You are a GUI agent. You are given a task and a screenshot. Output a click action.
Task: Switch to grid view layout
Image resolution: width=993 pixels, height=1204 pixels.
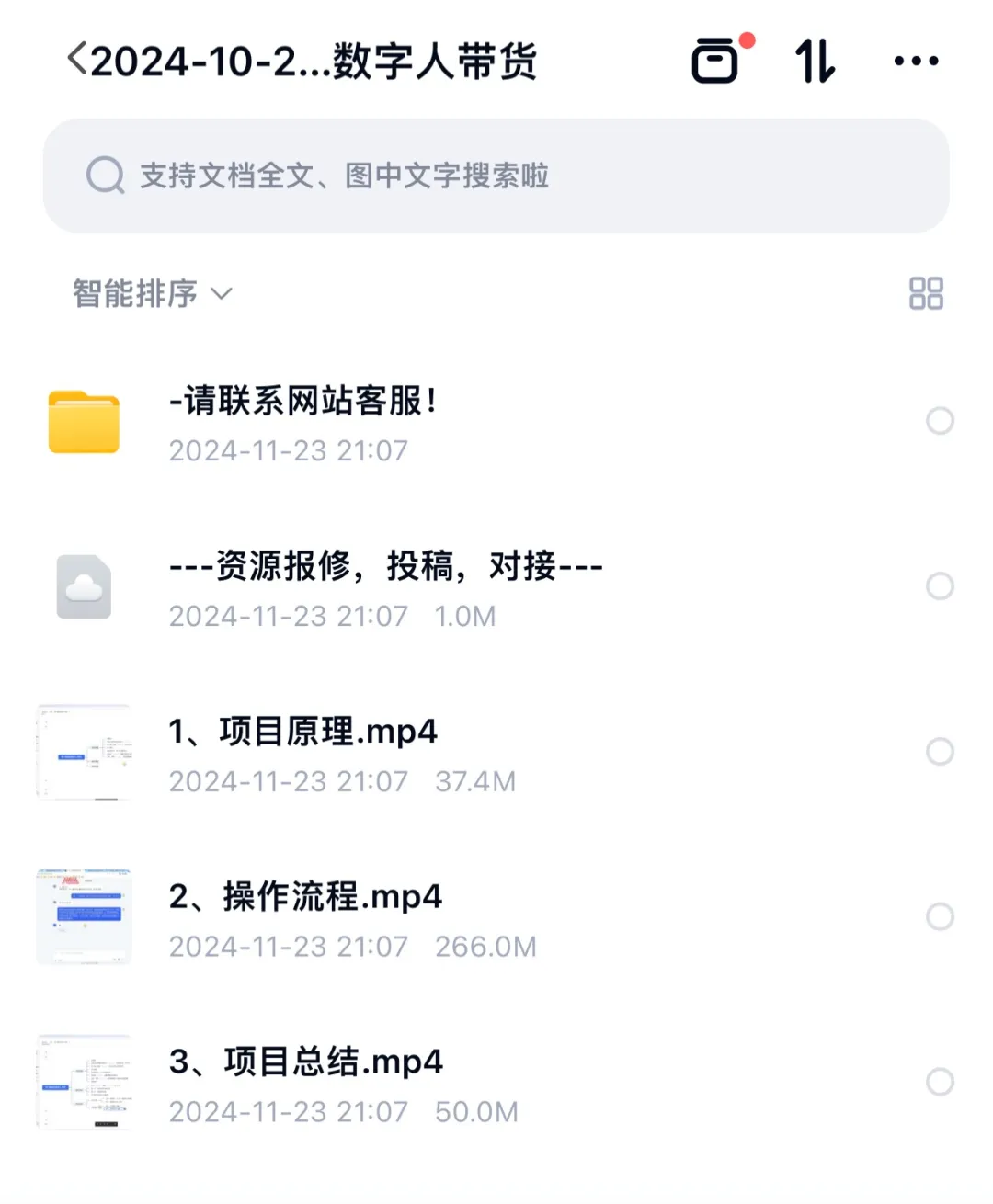point(926,294)
